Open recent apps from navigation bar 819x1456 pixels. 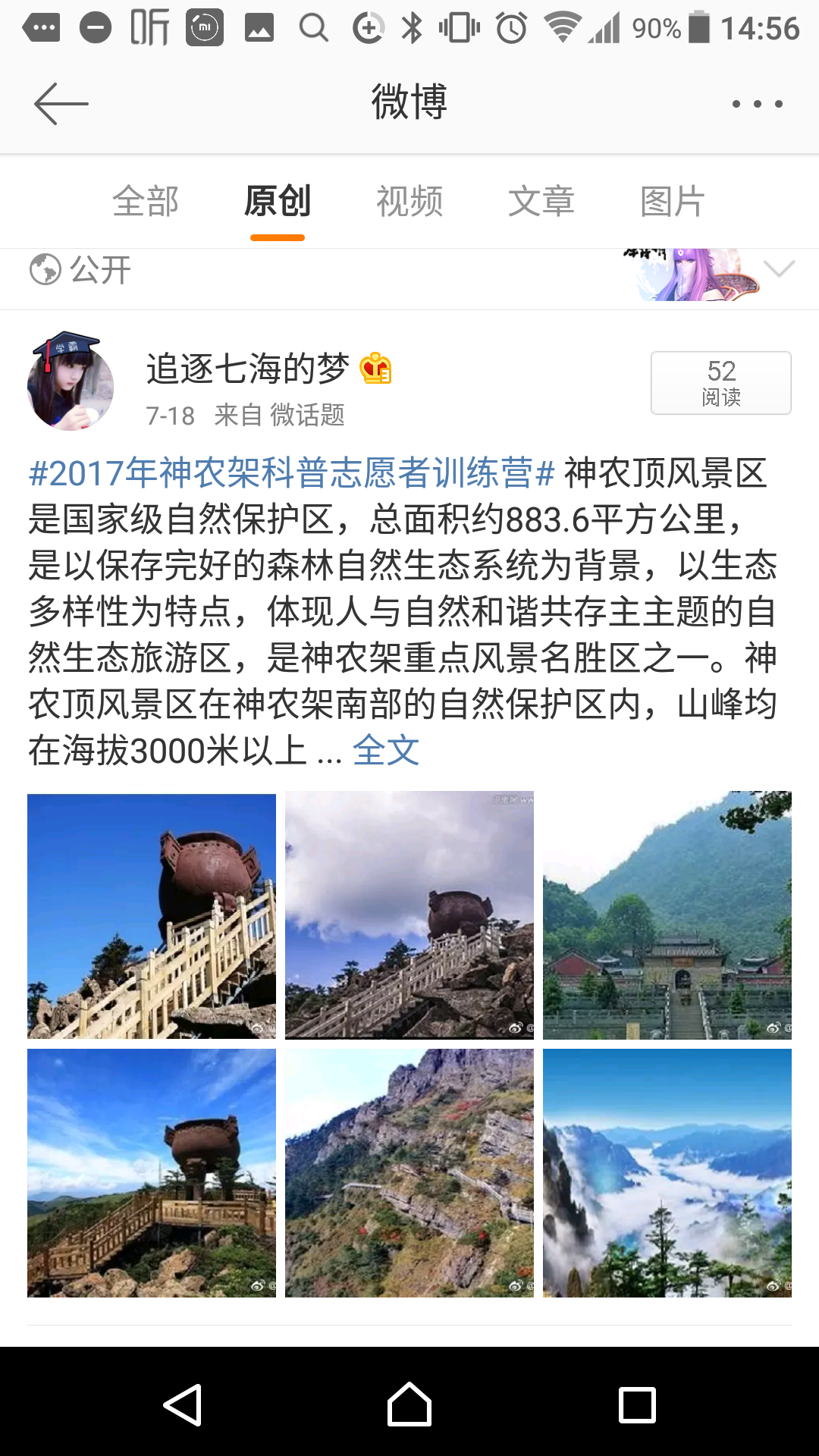tap(637, 1404)
